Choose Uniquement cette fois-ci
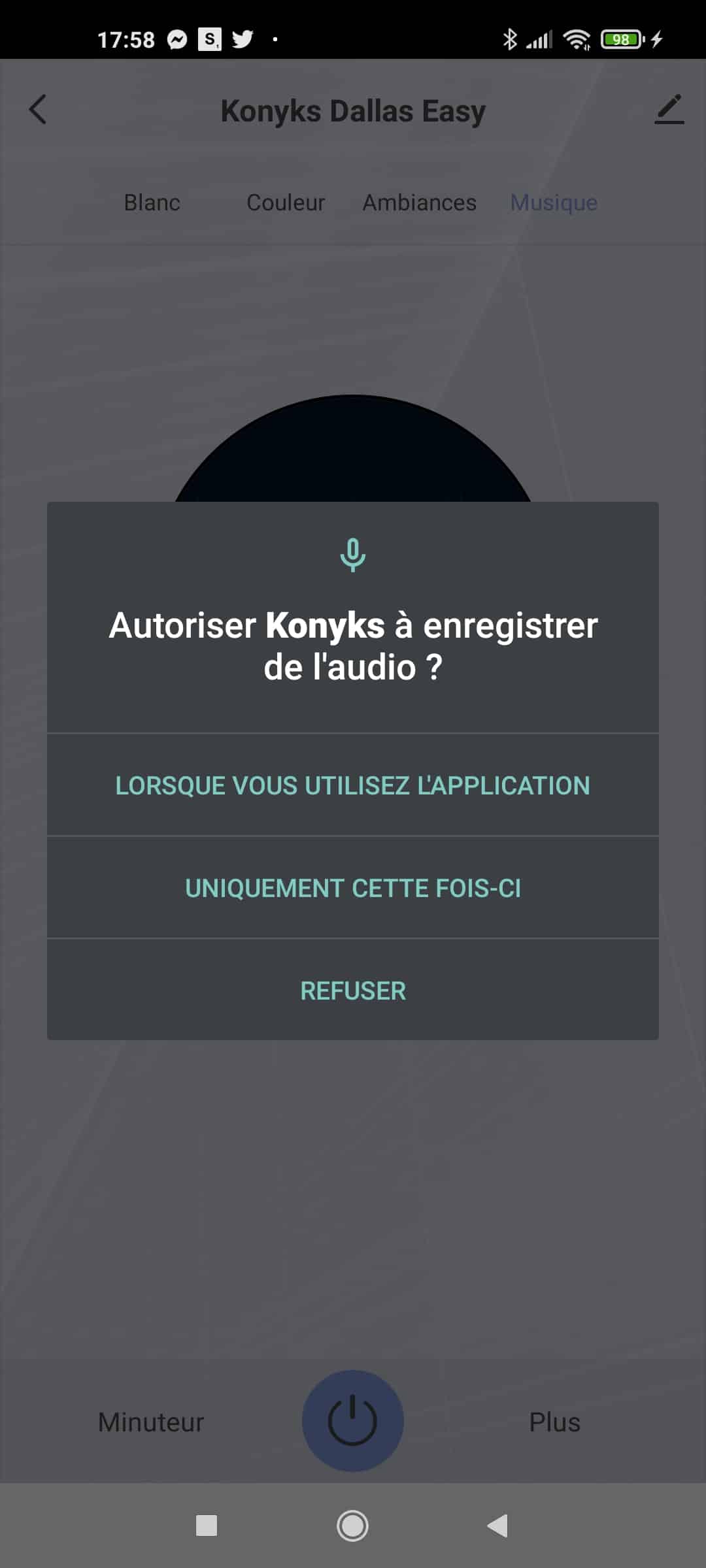This screenshot has height=1568, width=706. [353, 888]
